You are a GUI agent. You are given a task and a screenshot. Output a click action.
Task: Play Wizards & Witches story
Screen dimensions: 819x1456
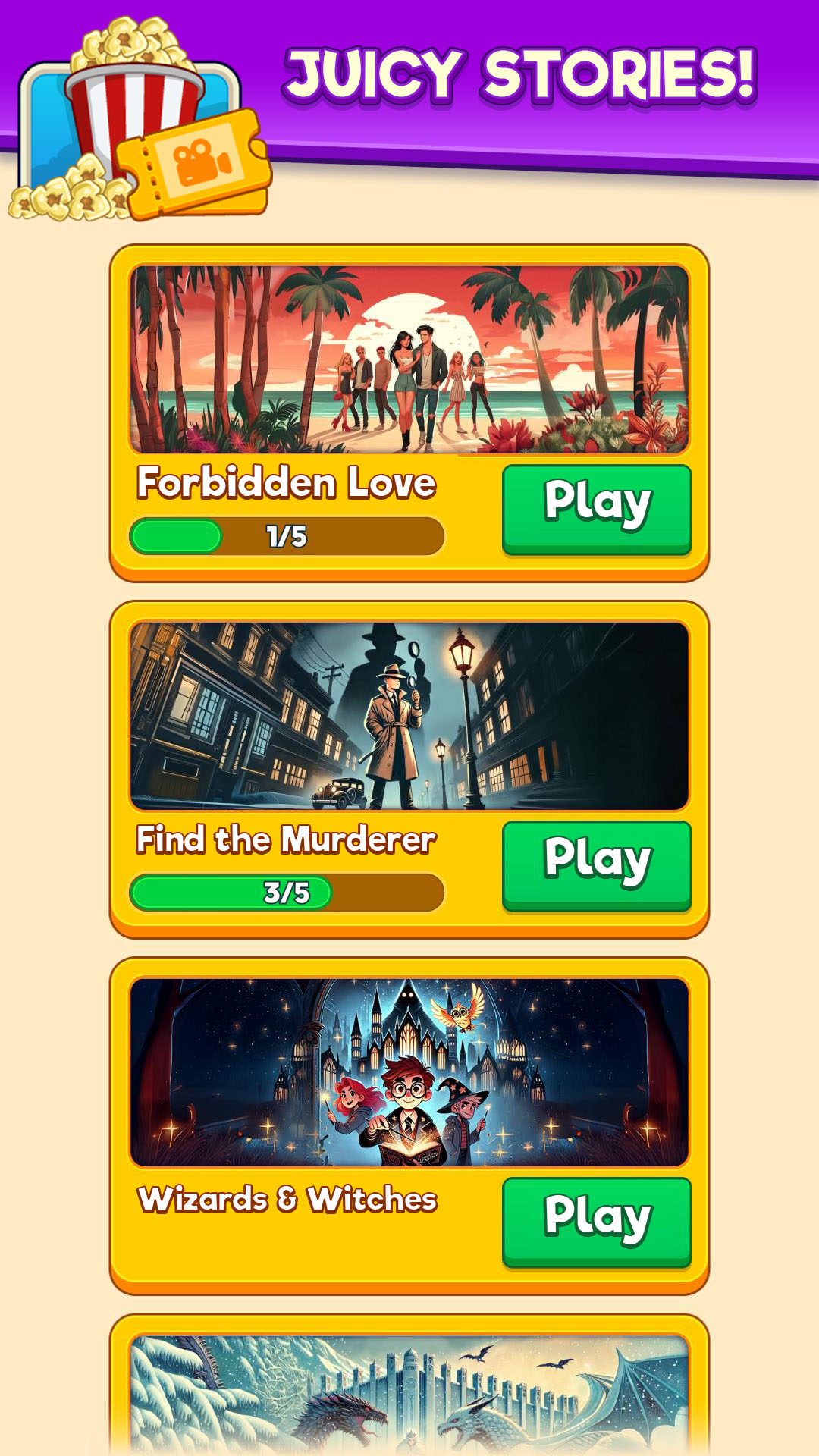click(x=596, y=1219)
